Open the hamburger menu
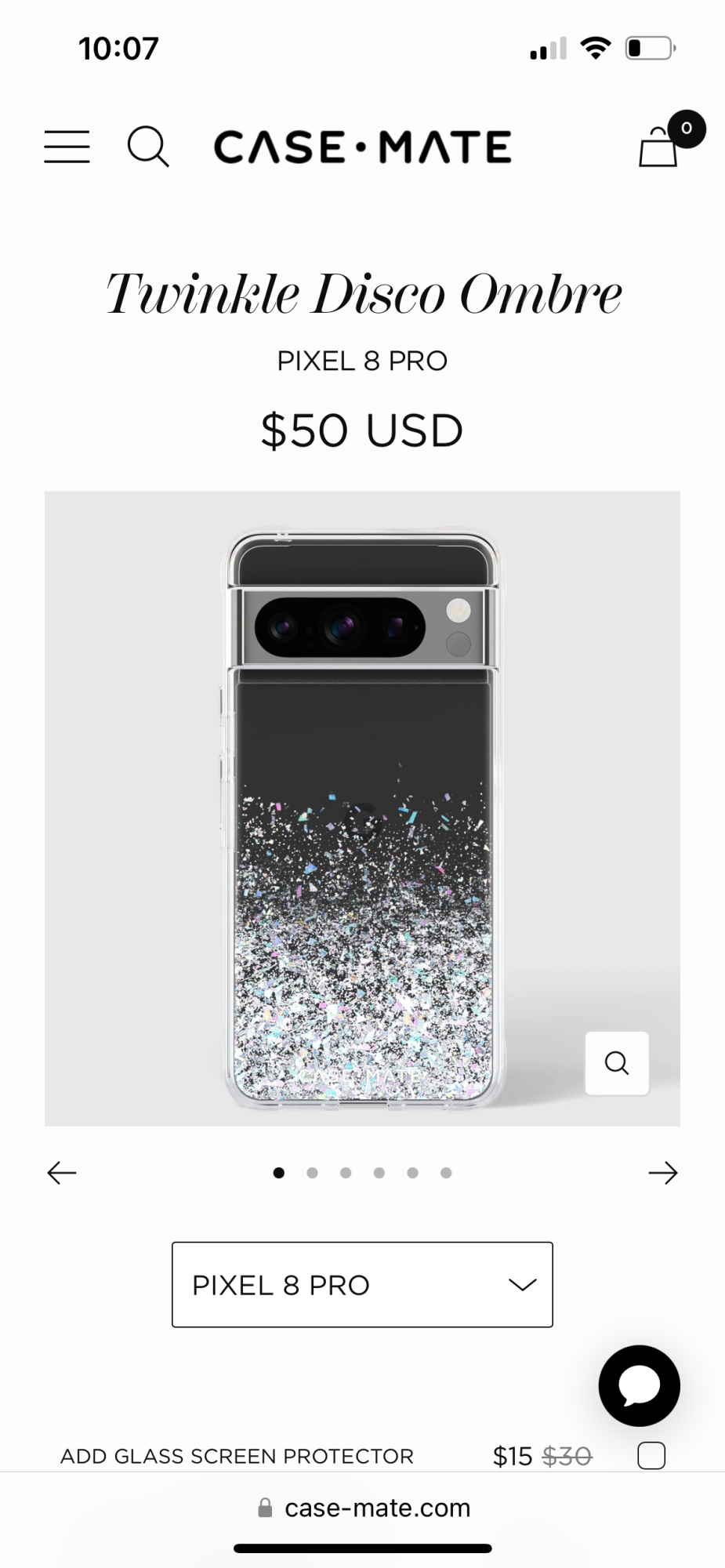725x1568 pixels. tap(67, 147)
